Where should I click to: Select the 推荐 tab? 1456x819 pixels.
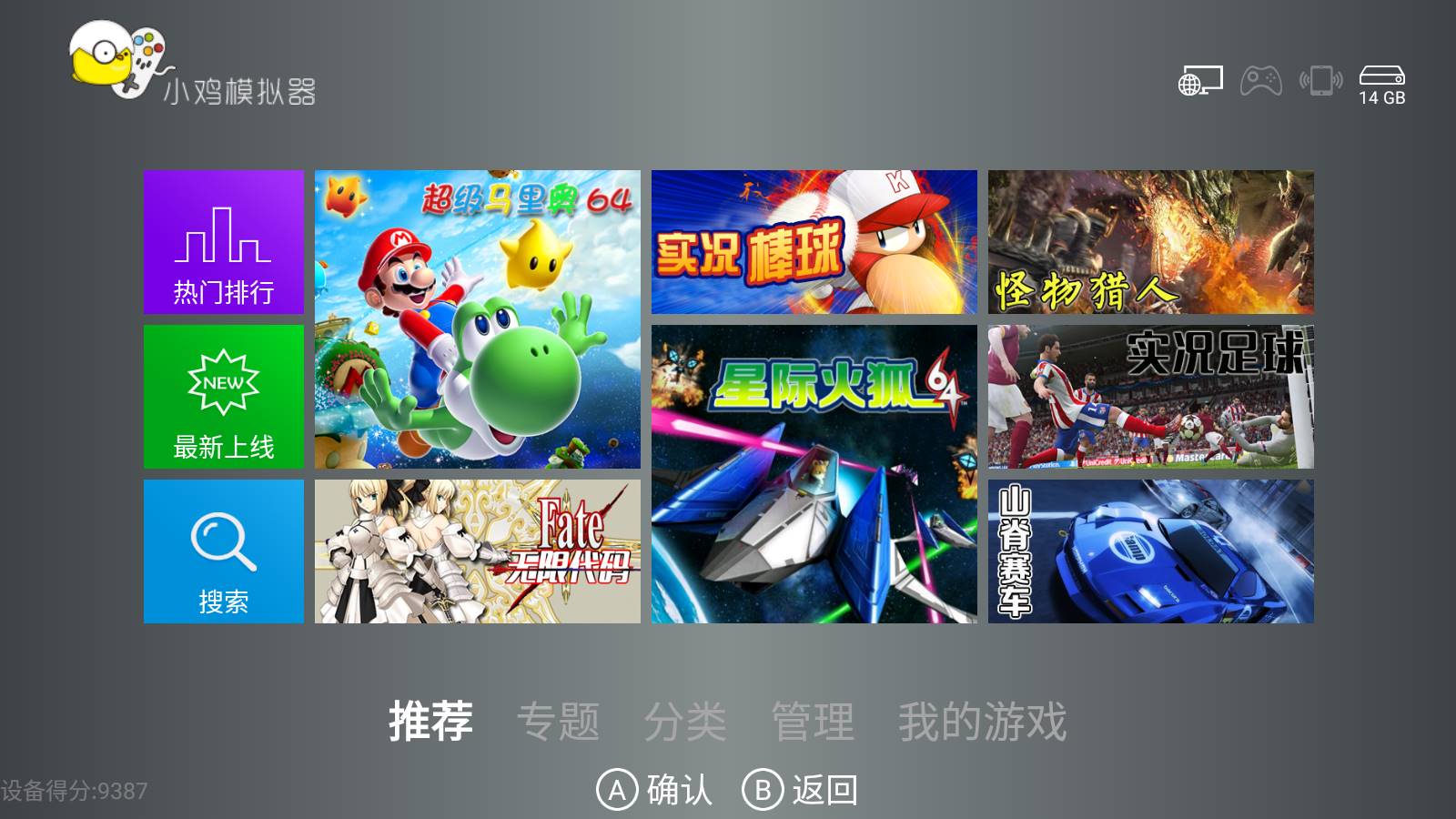point(430,722)
